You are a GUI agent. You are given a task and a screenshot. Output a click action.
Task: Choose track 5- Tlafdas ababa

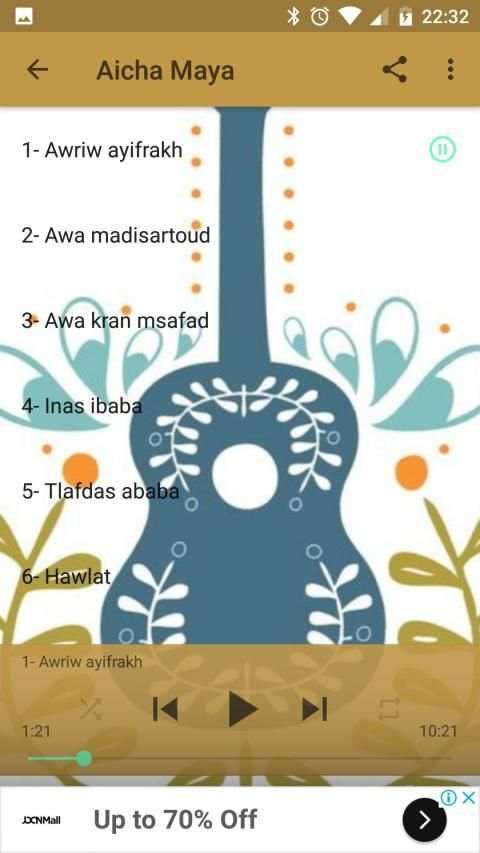240,491
